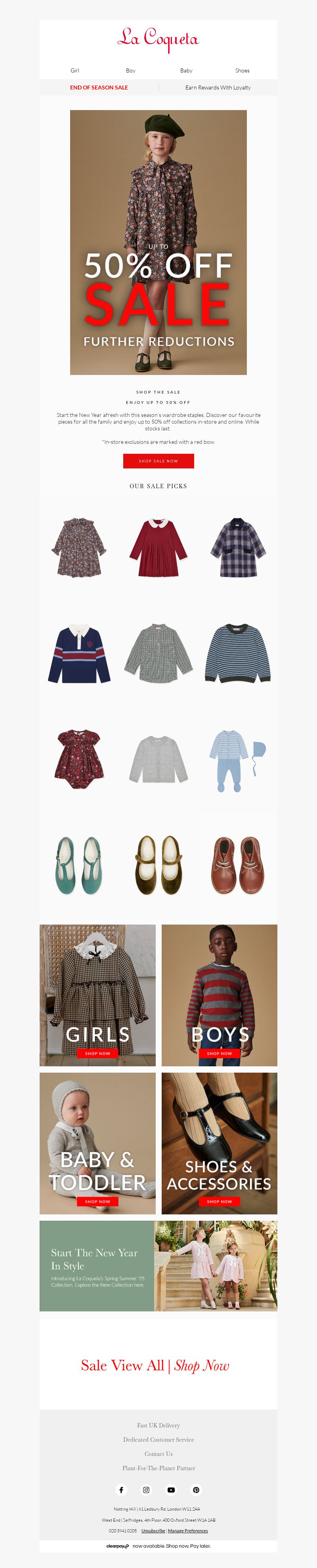Tap the Shop Sale Now button
Image resolution: width=317 pixels, height=1568 pixels.
pos(158,461)
